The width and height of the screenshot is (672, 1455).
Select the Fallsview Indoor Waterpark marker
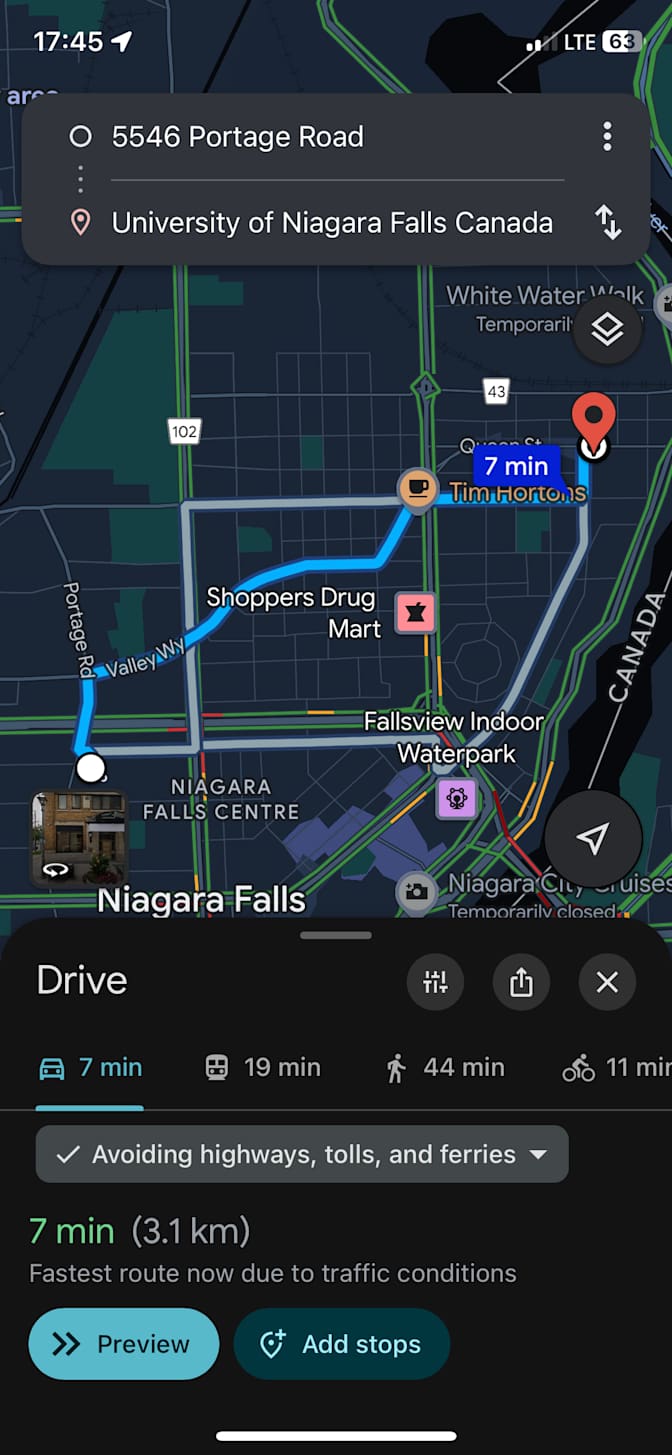(457, 797)
